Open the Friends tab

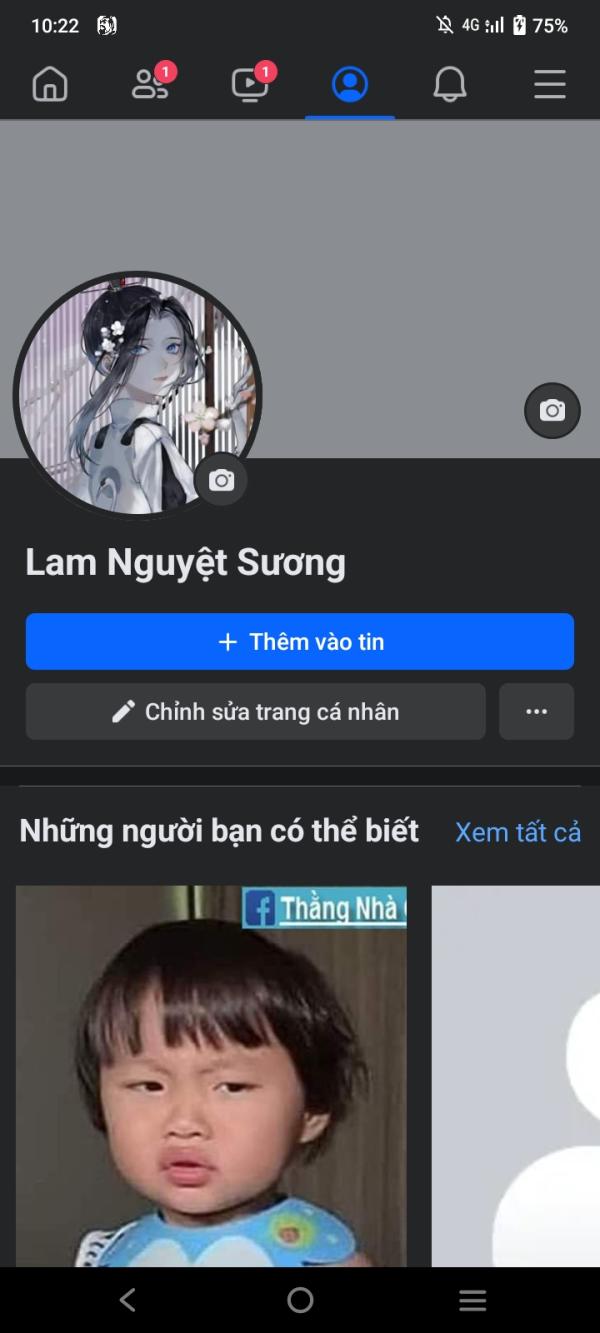(x=152, y=84)
